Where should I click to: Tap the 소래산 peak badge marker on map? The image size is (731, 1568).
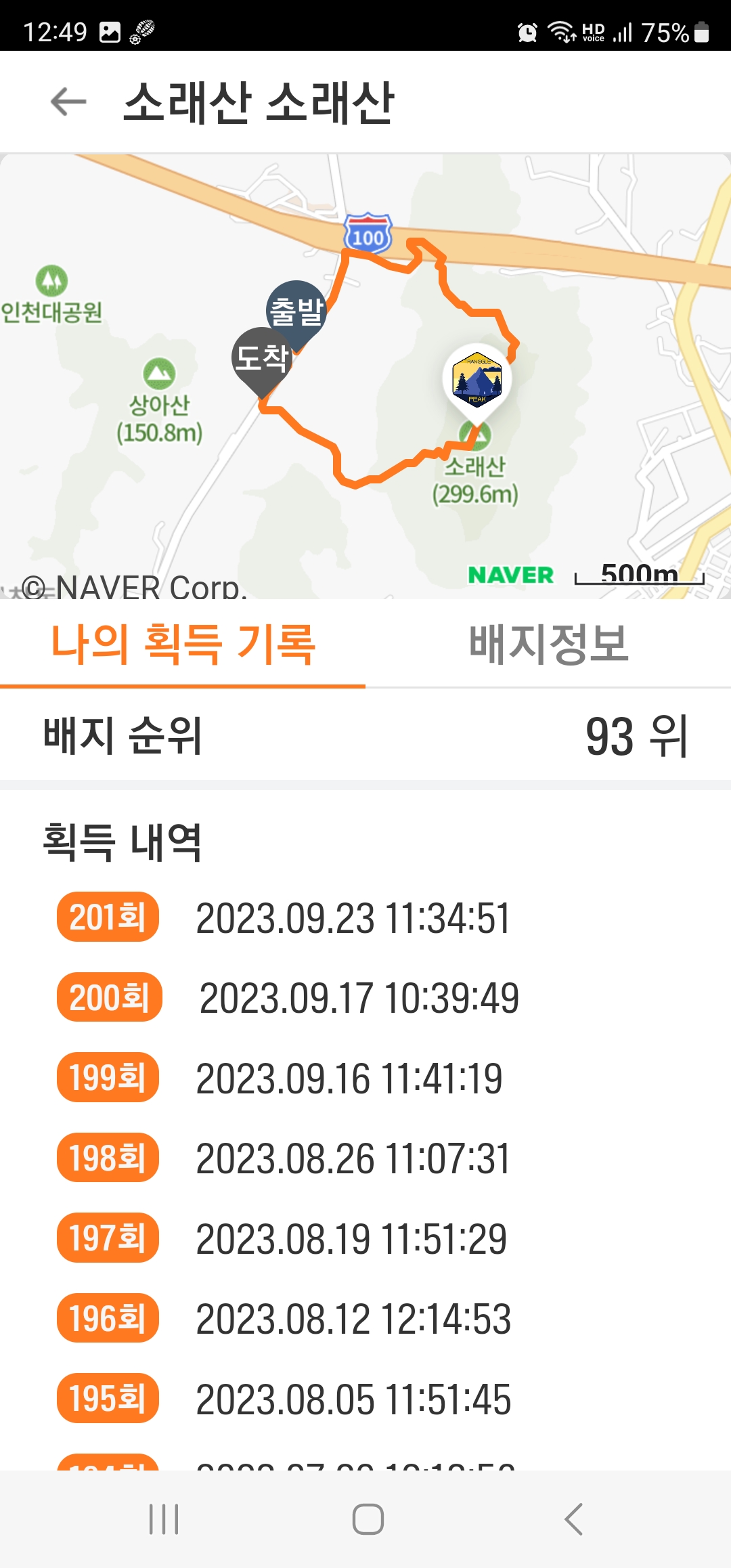pyautogui.click(x=477, y=380)
